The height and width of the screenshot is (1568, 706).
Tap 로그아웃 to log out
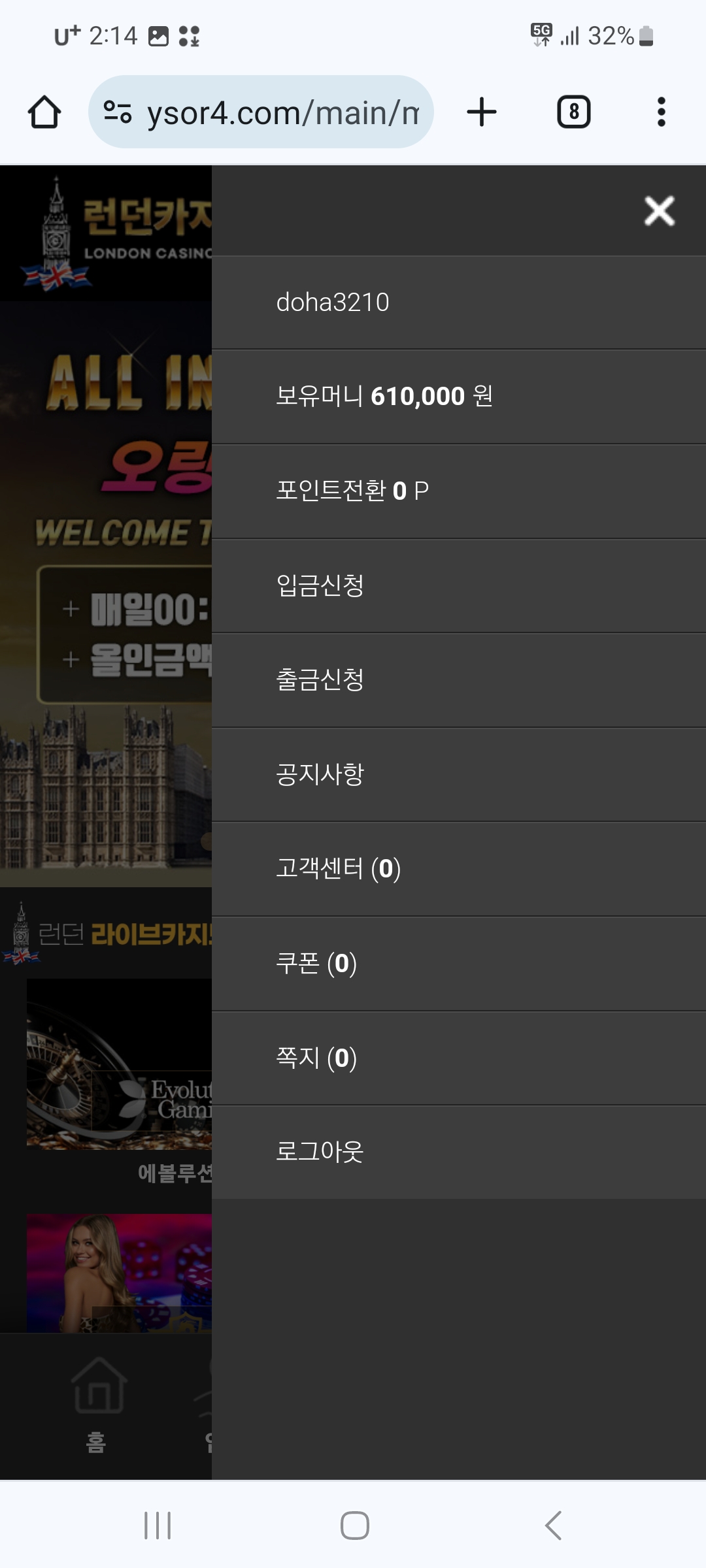[x=320, y=1151]
